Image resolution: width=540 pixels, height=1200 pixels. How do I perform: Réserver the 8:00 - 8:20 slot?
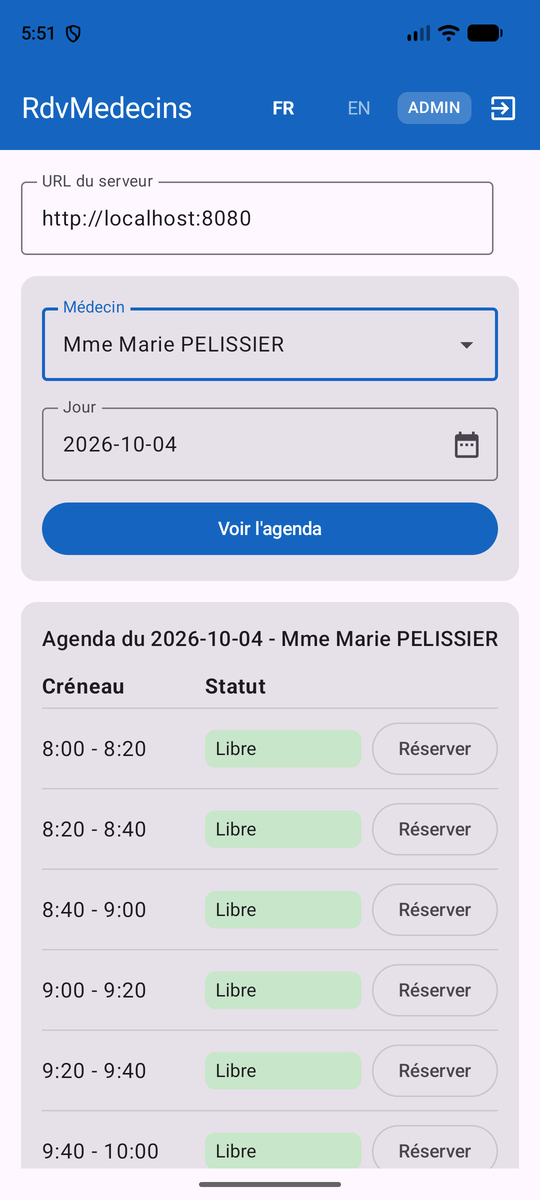(x=435, y=749)
